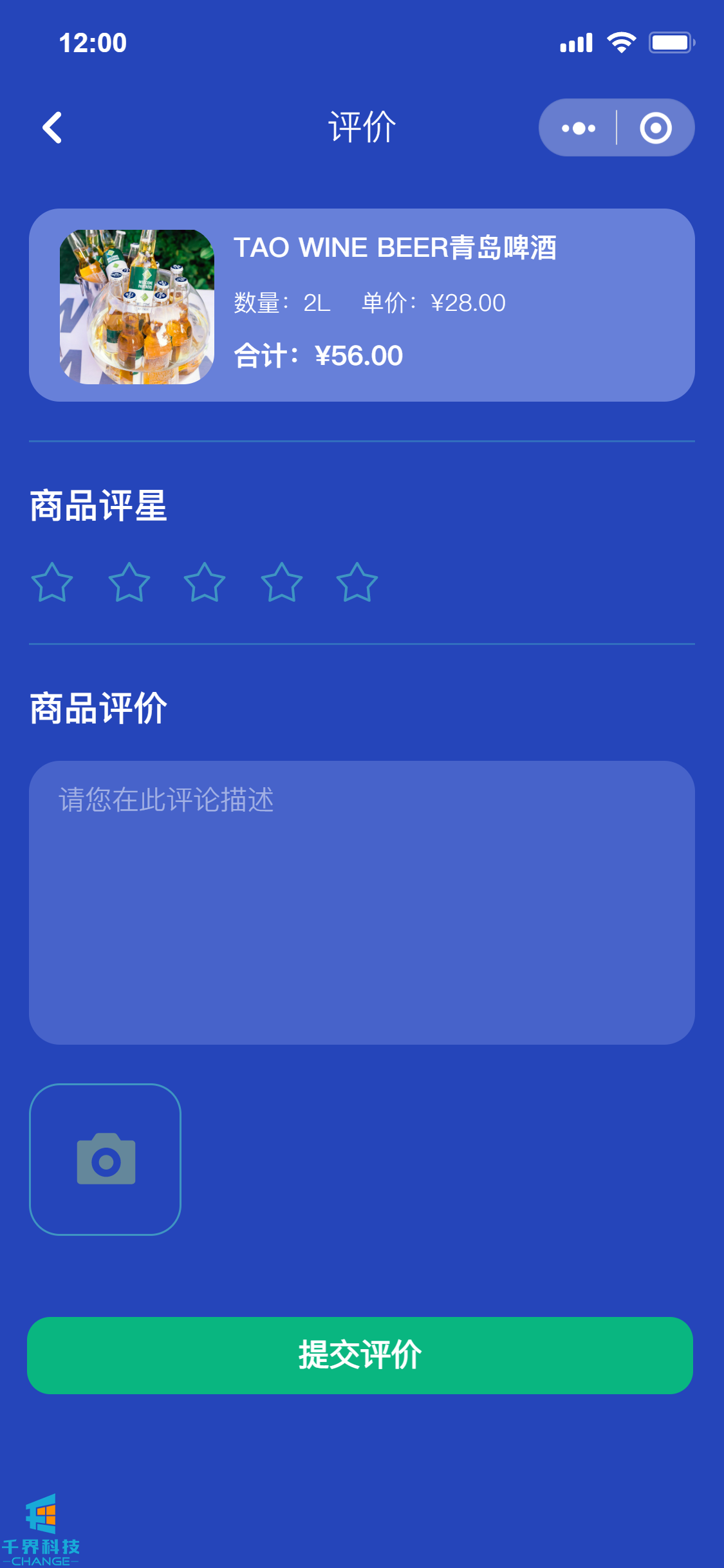
Task: Go back using the left arrow
Action: [x=52, y=127]
